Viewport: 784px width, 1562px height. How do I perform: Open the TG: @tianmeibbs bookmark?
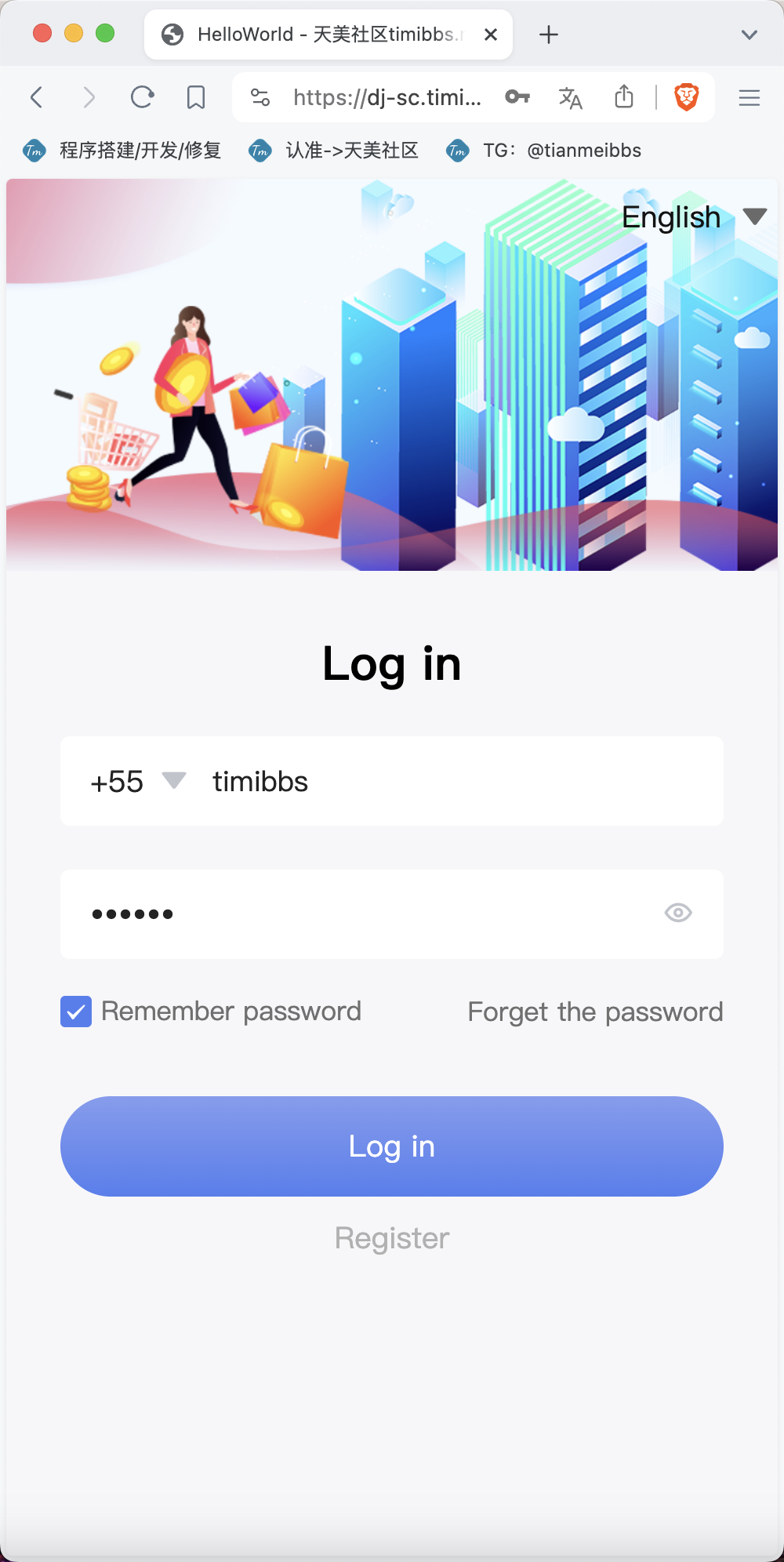pos(544,151)
